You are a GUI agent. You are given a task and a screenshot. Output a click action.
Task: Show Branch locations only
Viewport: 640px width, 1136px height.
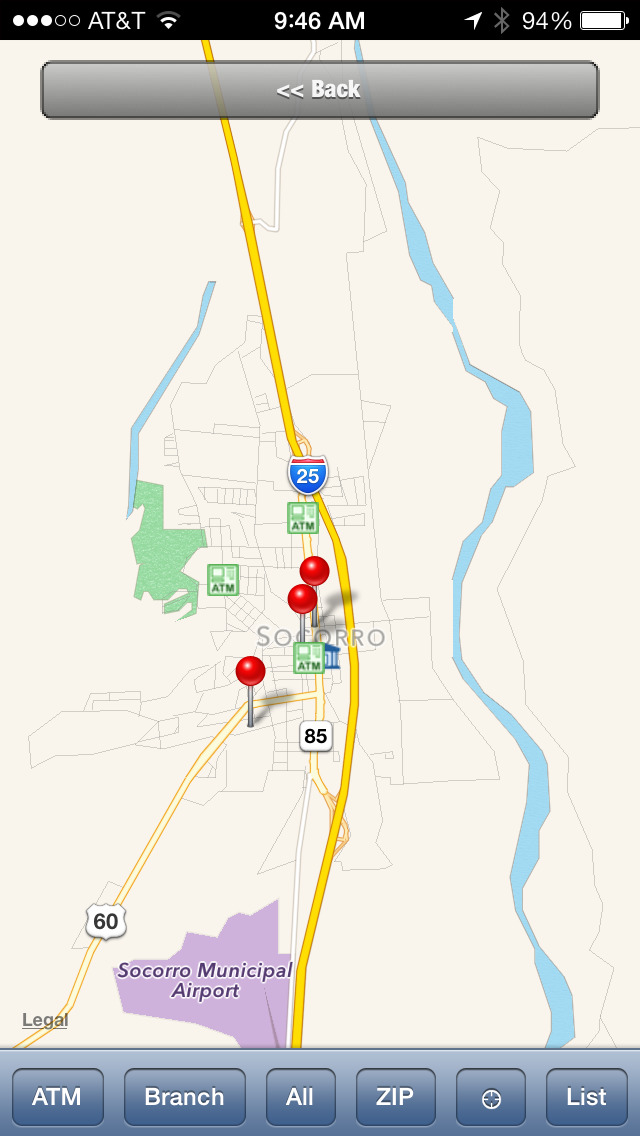[x=185, y=1097]
